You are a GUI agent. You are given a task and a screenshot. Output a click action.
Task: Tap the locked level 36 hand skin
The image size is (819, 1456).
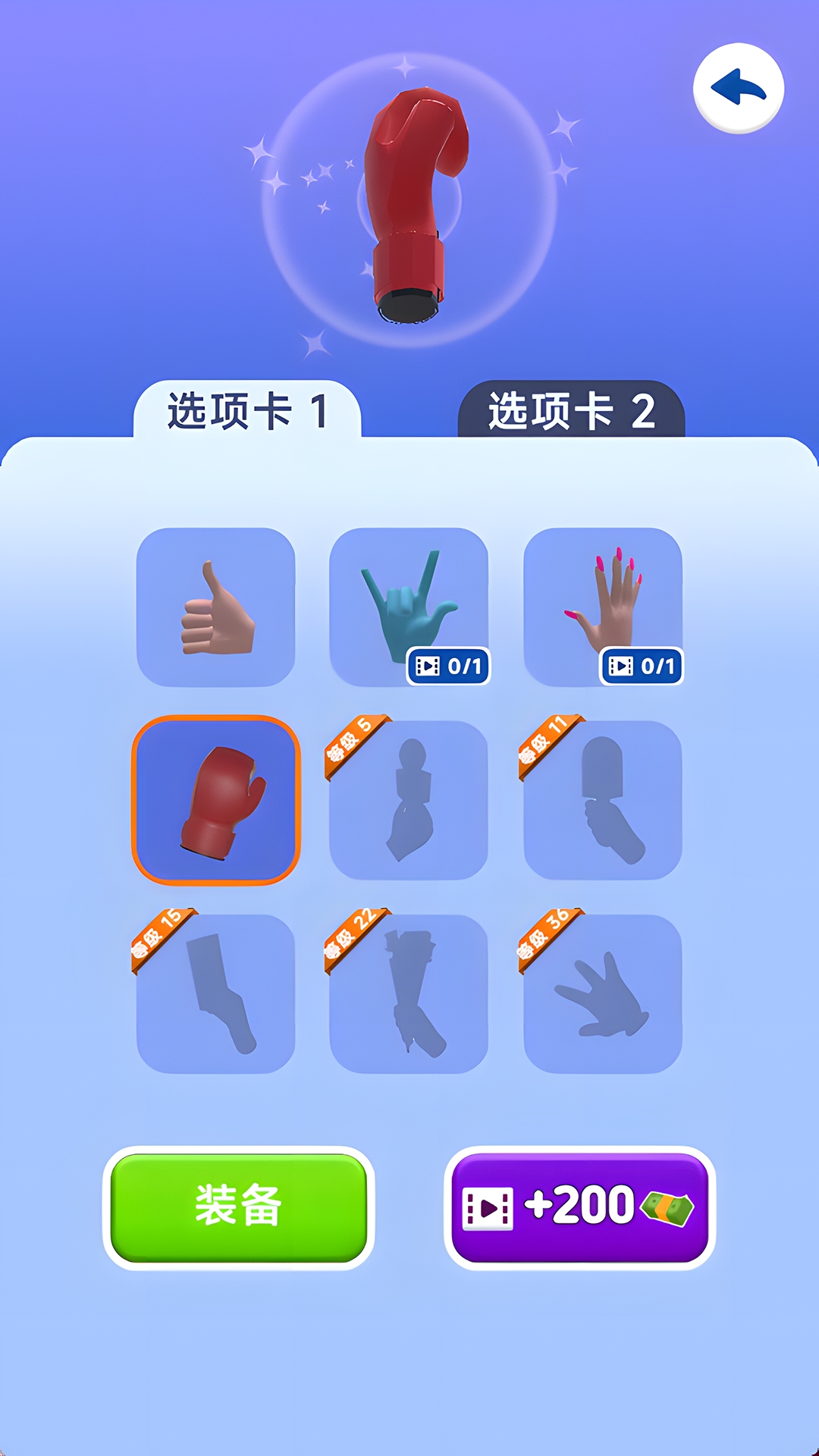603,993
